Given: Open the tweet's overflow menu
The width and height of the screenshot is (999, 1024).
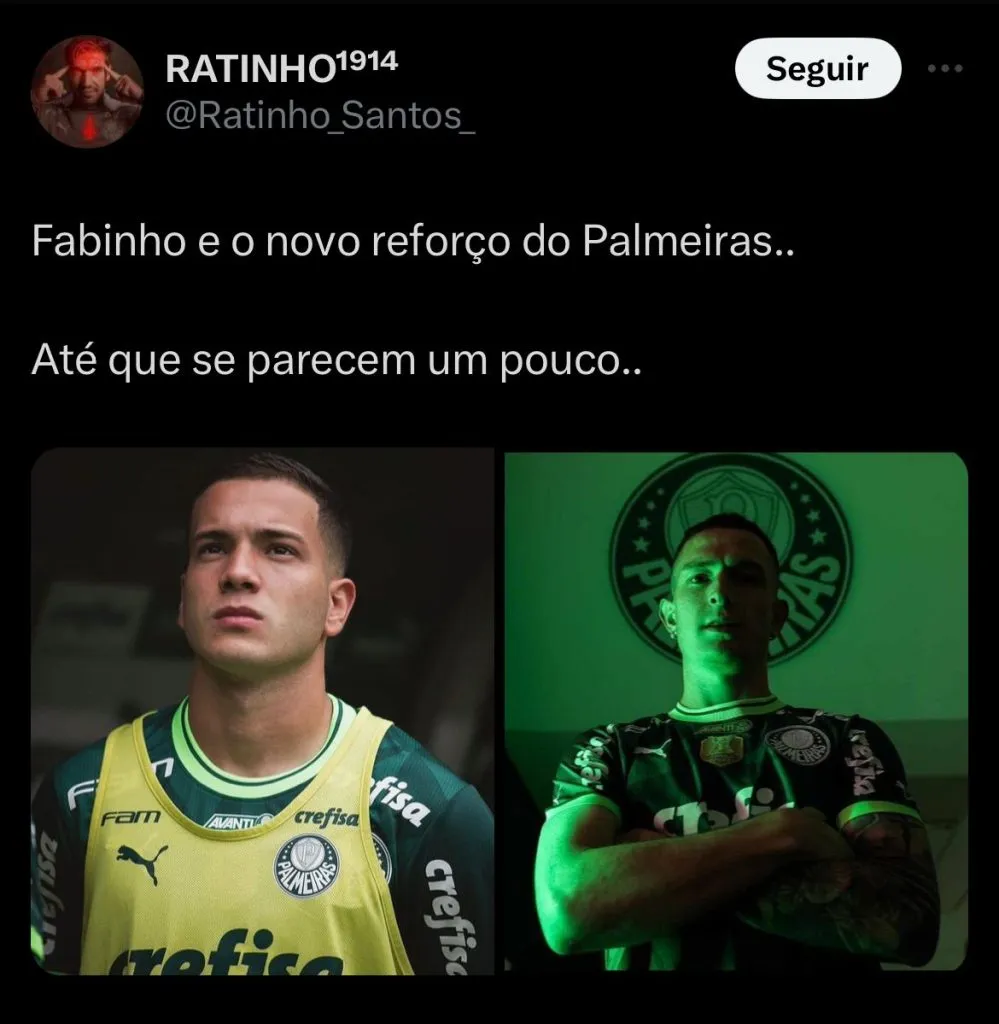Looking at the screenshot, I should click(945, 69).
